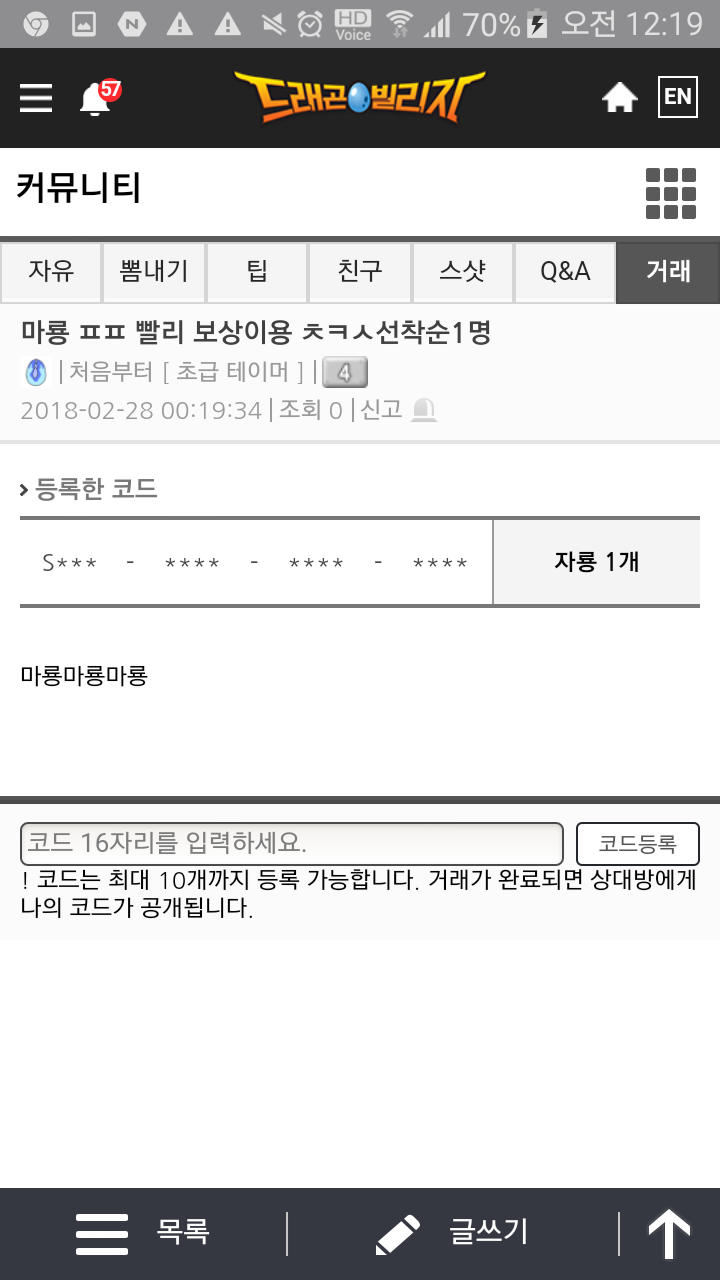This screenshot has height=1280, width=720.
Task: Focus the 16-digit code input field
Action: tap(291, 844)
